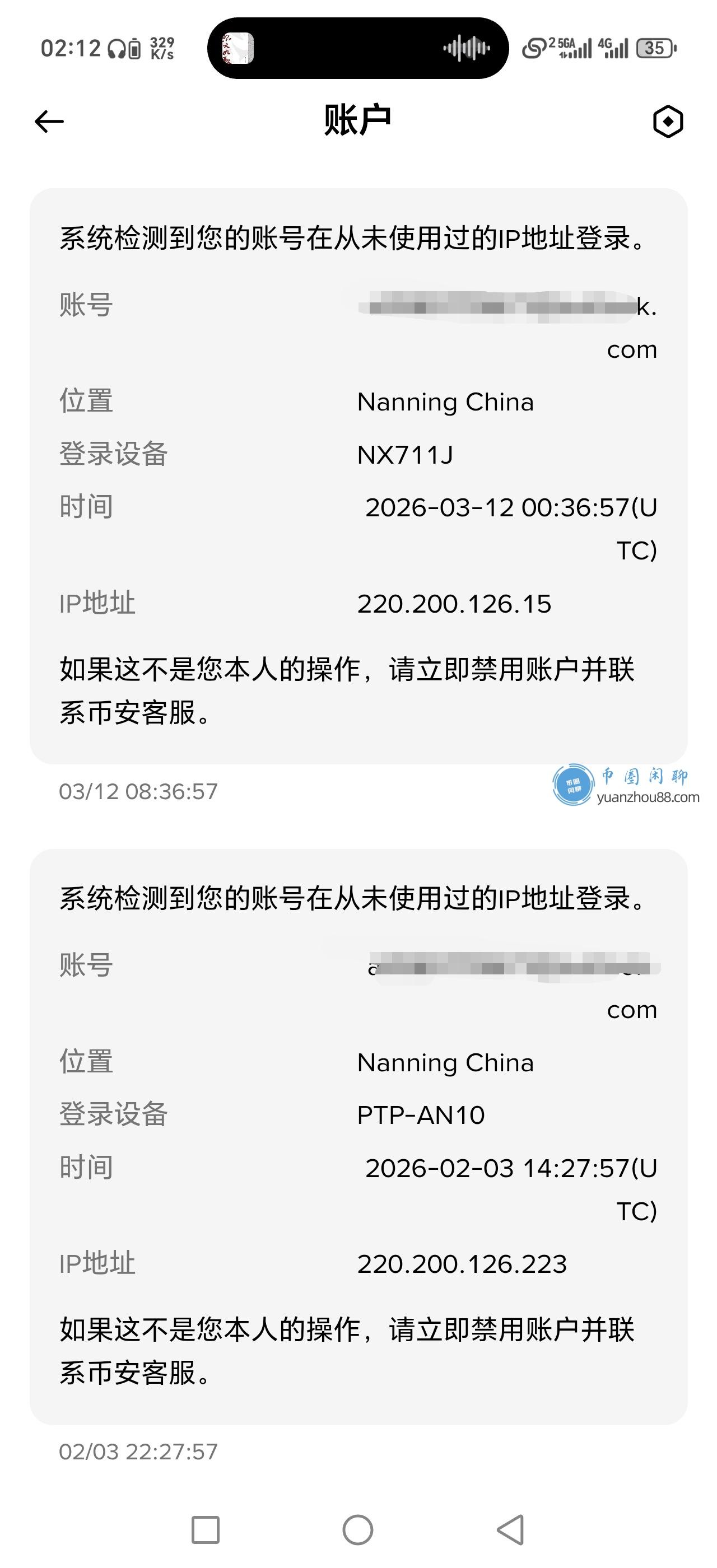Tap the system back triangle
Image resolution: width=717 pixels, height=1568 pixels.
tap(511, 1530)
